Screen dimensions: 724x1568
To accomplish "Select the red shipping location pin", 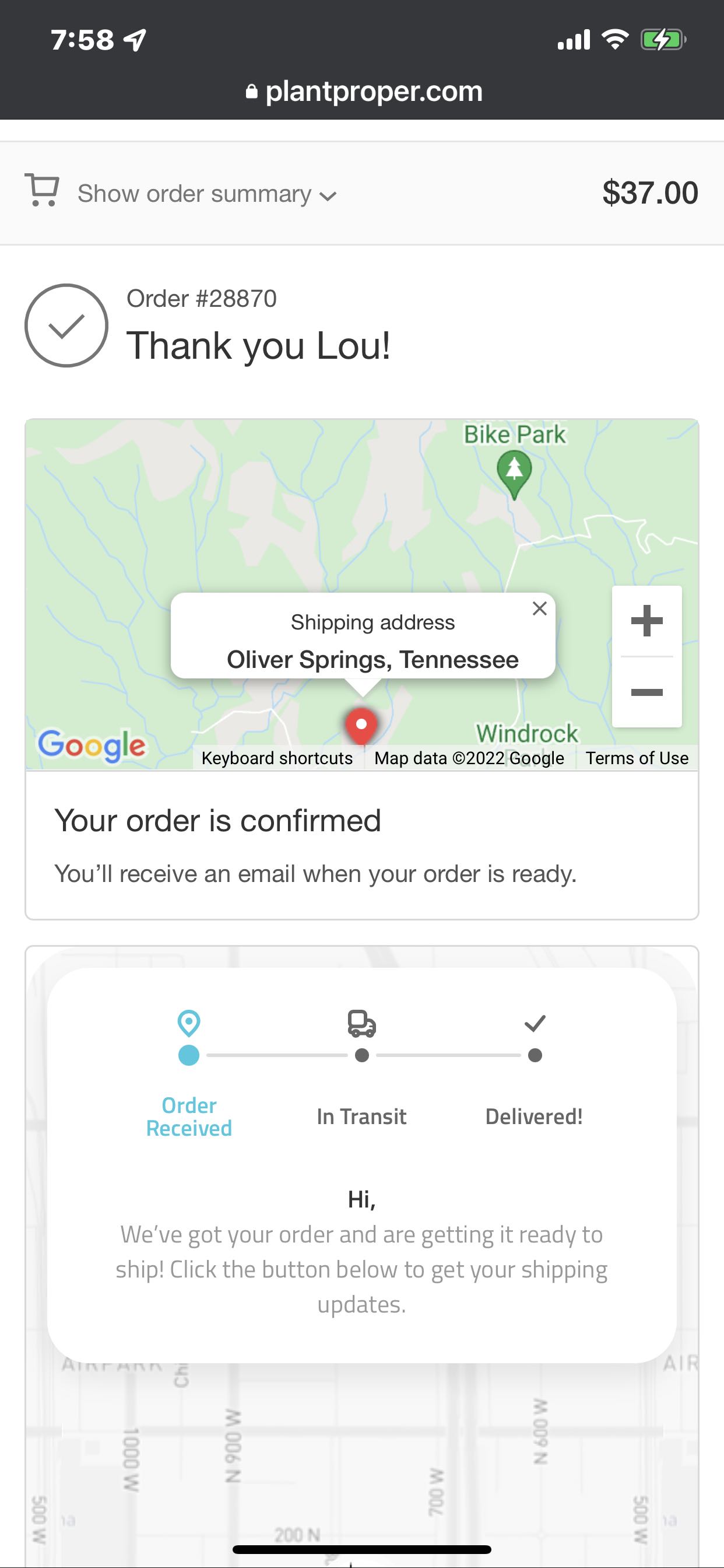I will pos(361,725).
